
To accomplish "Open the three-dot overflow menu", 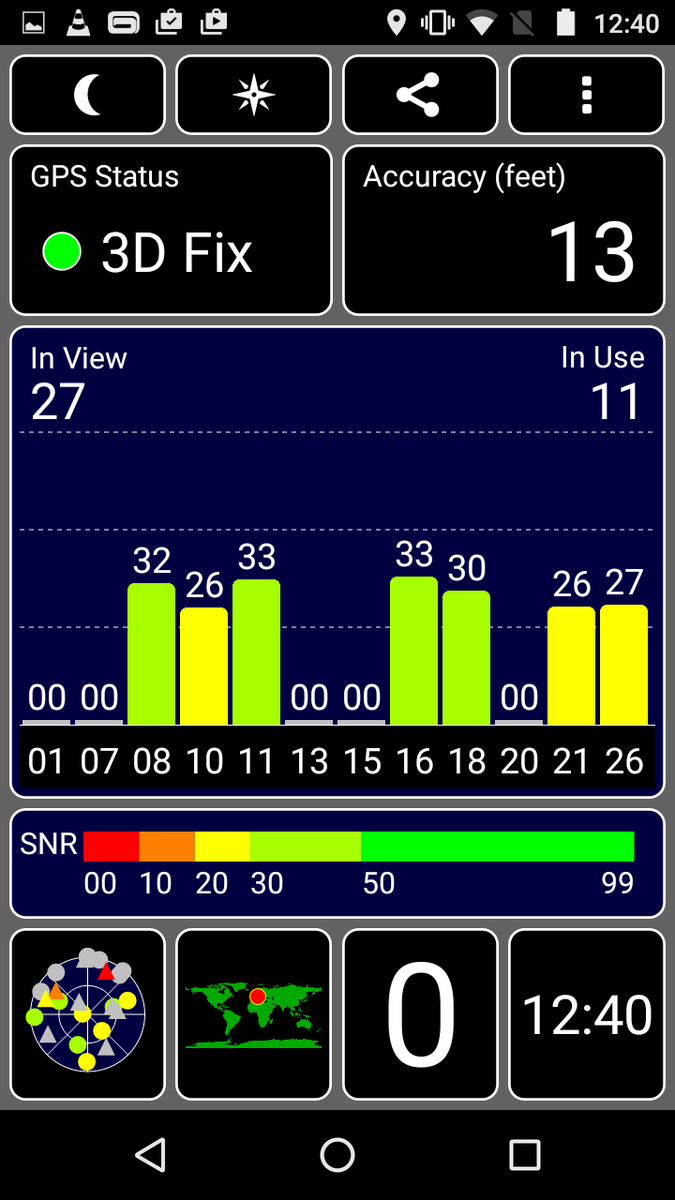I will click(x=586, y=95).
